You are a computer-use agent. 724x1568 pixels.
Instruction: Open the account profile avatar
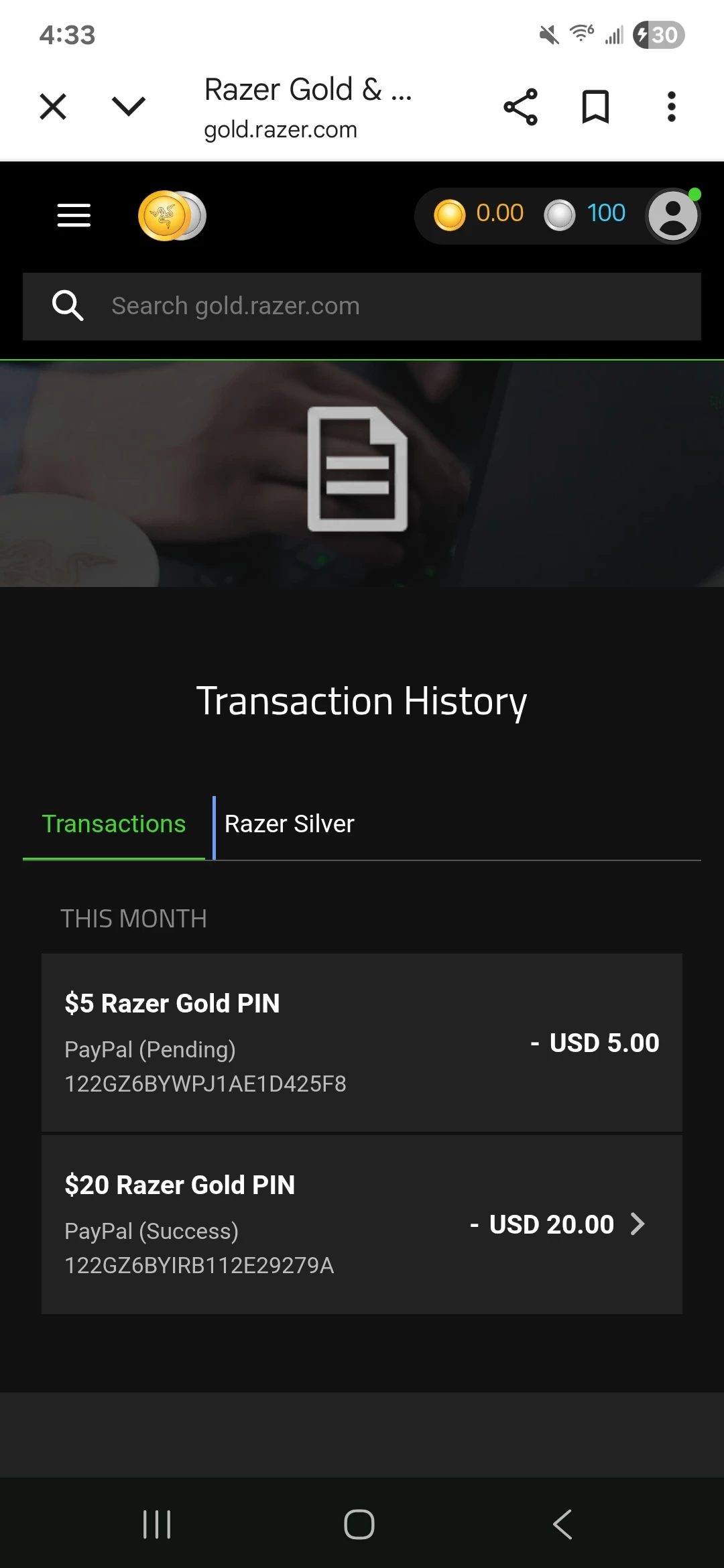click(x=673, y=216)
